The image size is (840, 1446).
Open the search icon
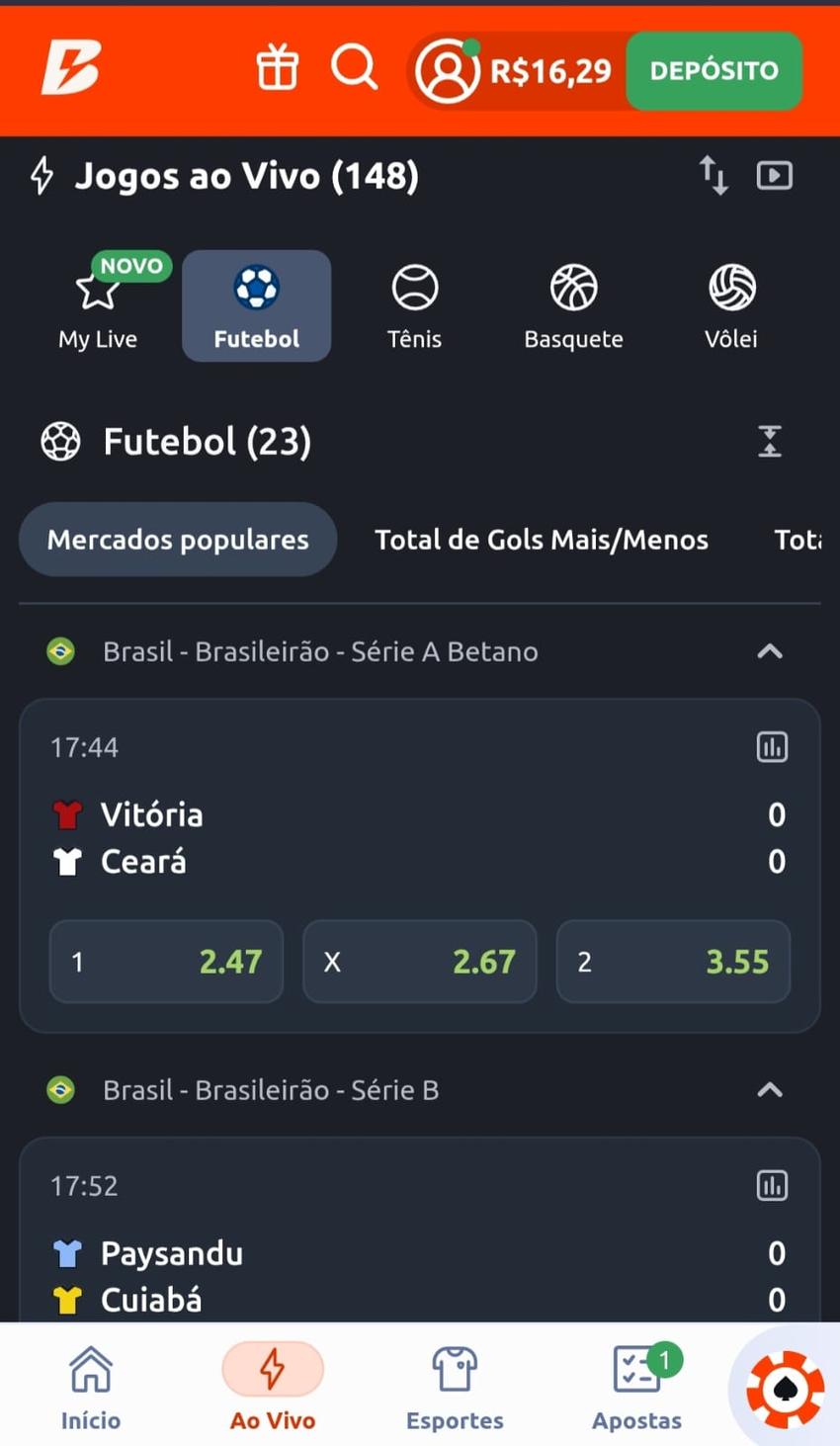[x=354, y=69]
